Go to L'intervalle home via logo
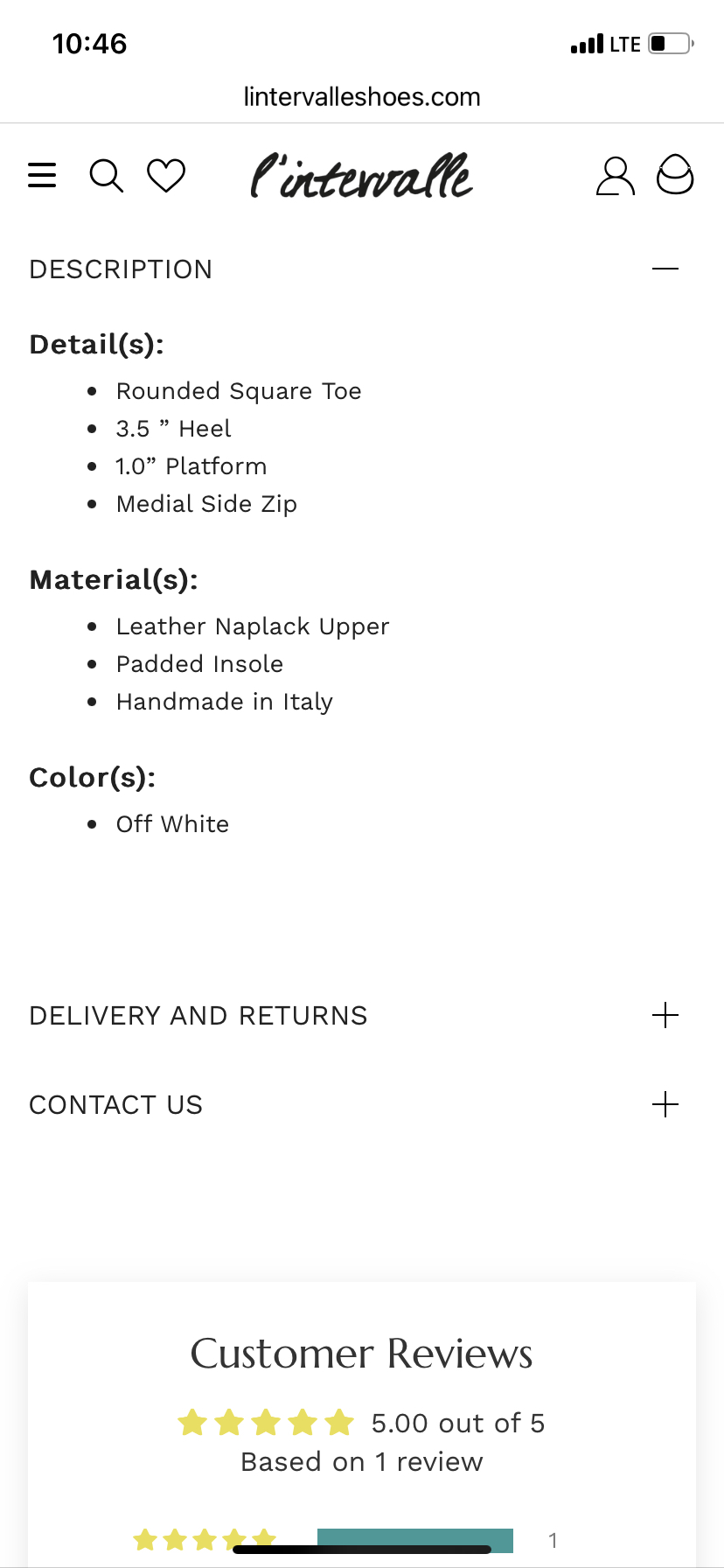The width and height of the screenshot is (724, 1568). point(361,176)
